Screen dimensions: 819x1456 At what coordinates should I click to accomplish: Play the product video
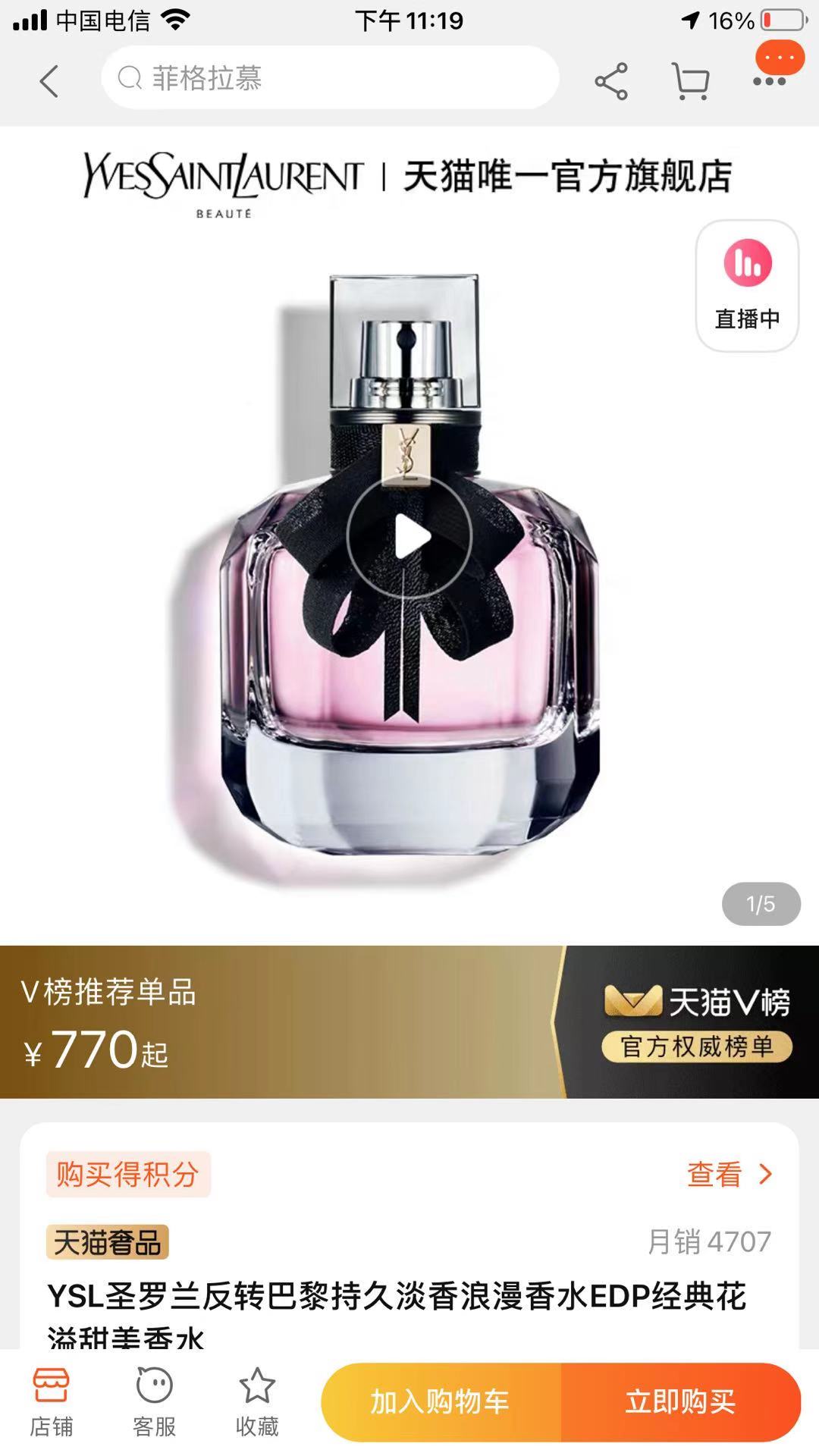coord(409,537)
